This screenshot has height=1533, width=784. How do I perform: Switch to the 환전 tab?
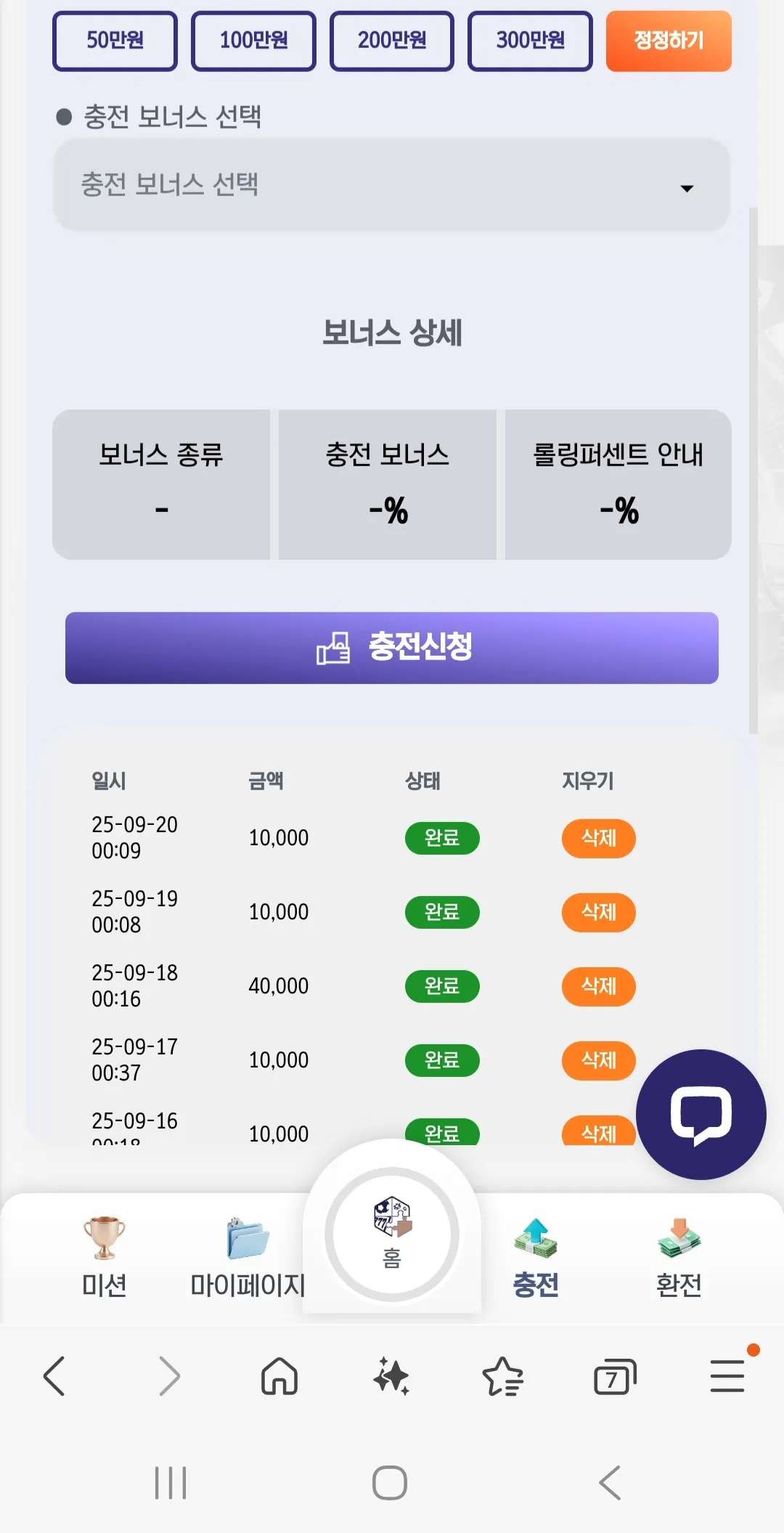[679, 1258]
